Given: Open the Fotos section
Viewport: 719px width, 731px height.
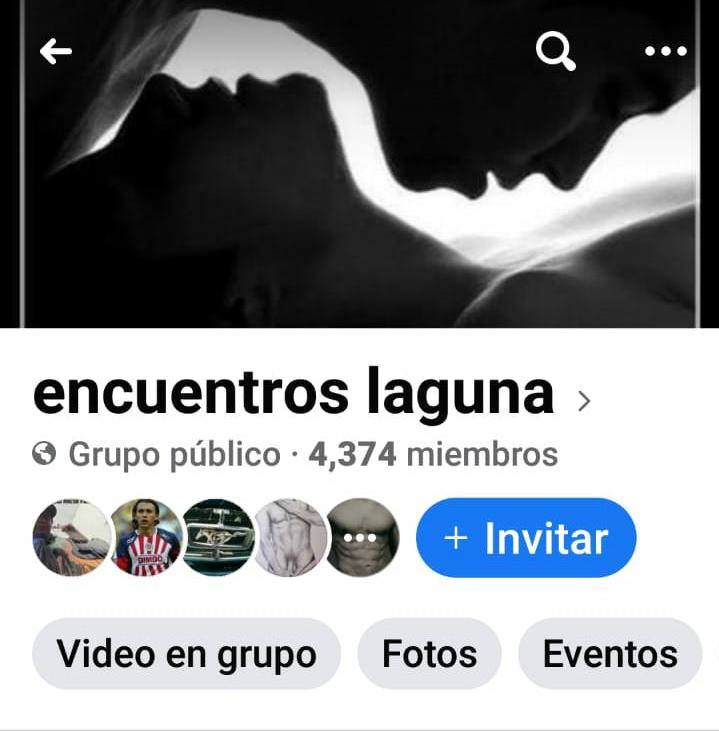Looking at the screenshot, I should coord(429,654).
